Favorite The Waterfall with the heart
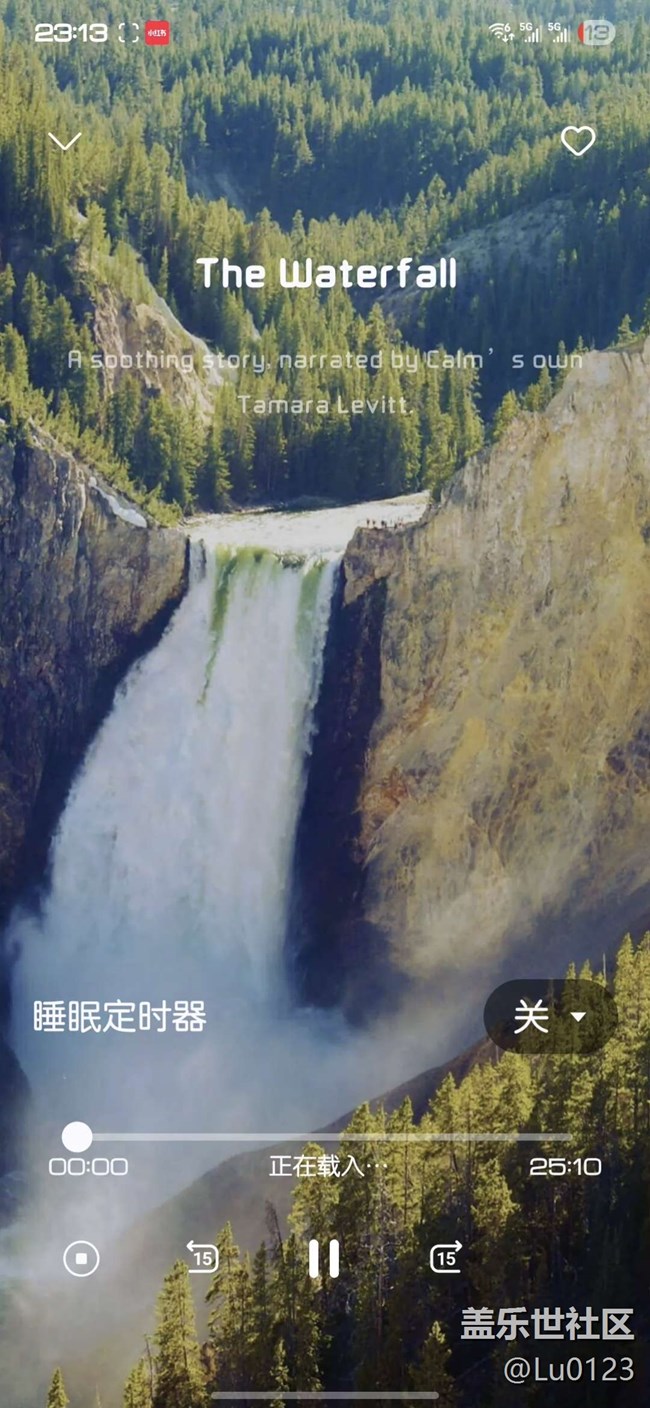The height and width of the screenshot is (1408, 650). click(x=578, y=141)
